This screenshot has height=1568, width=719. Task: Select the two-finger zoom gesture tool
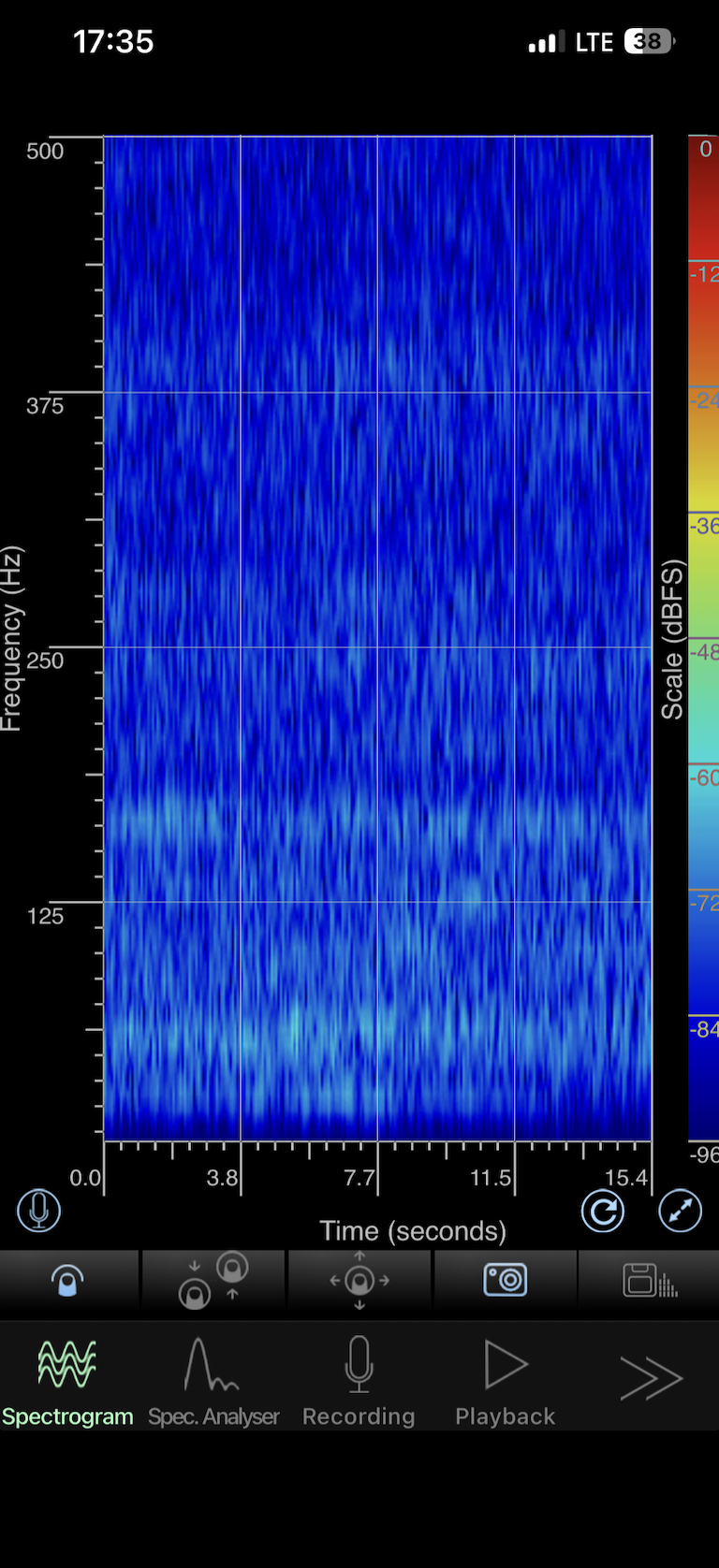click(213, 1280)
